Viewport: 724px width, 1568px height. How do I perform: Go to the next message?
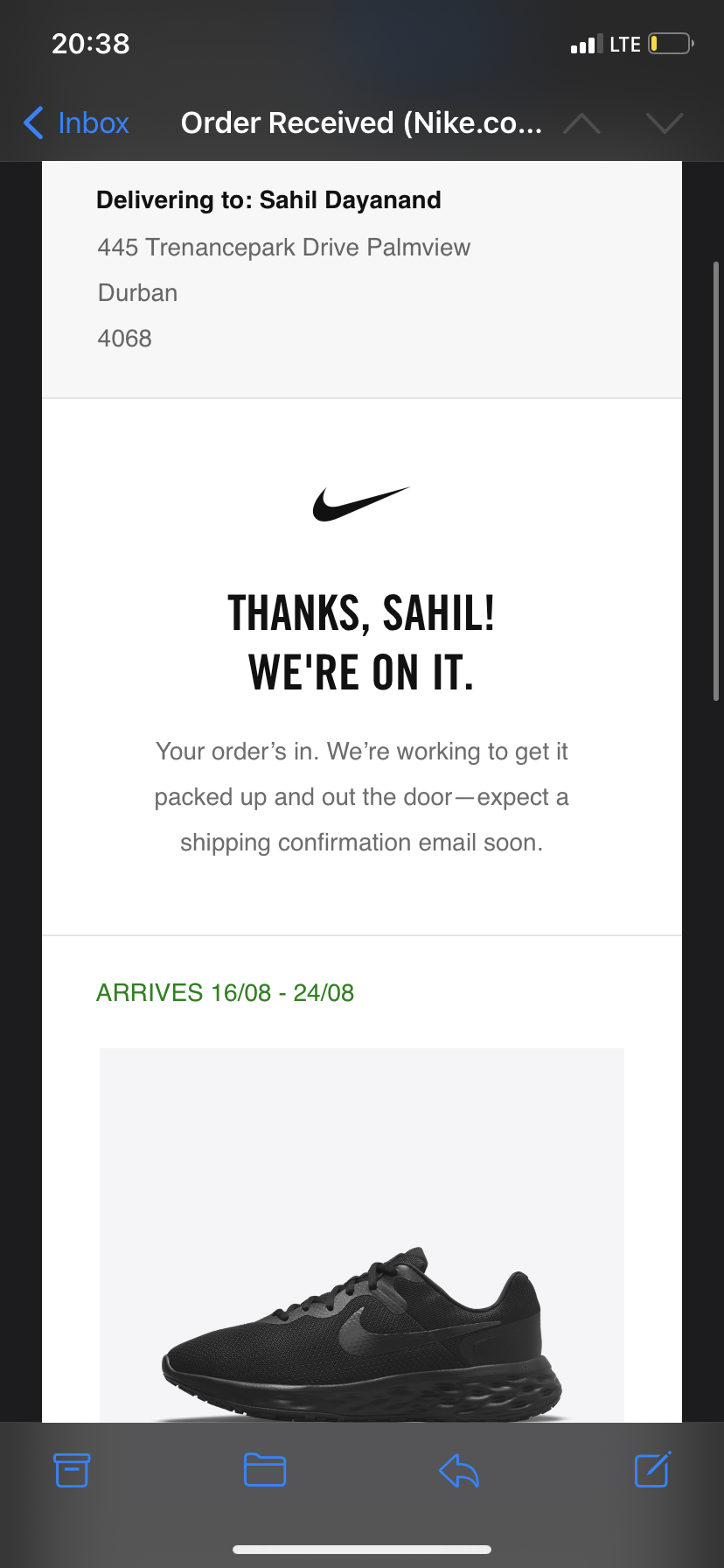click(x=665, y=123)
